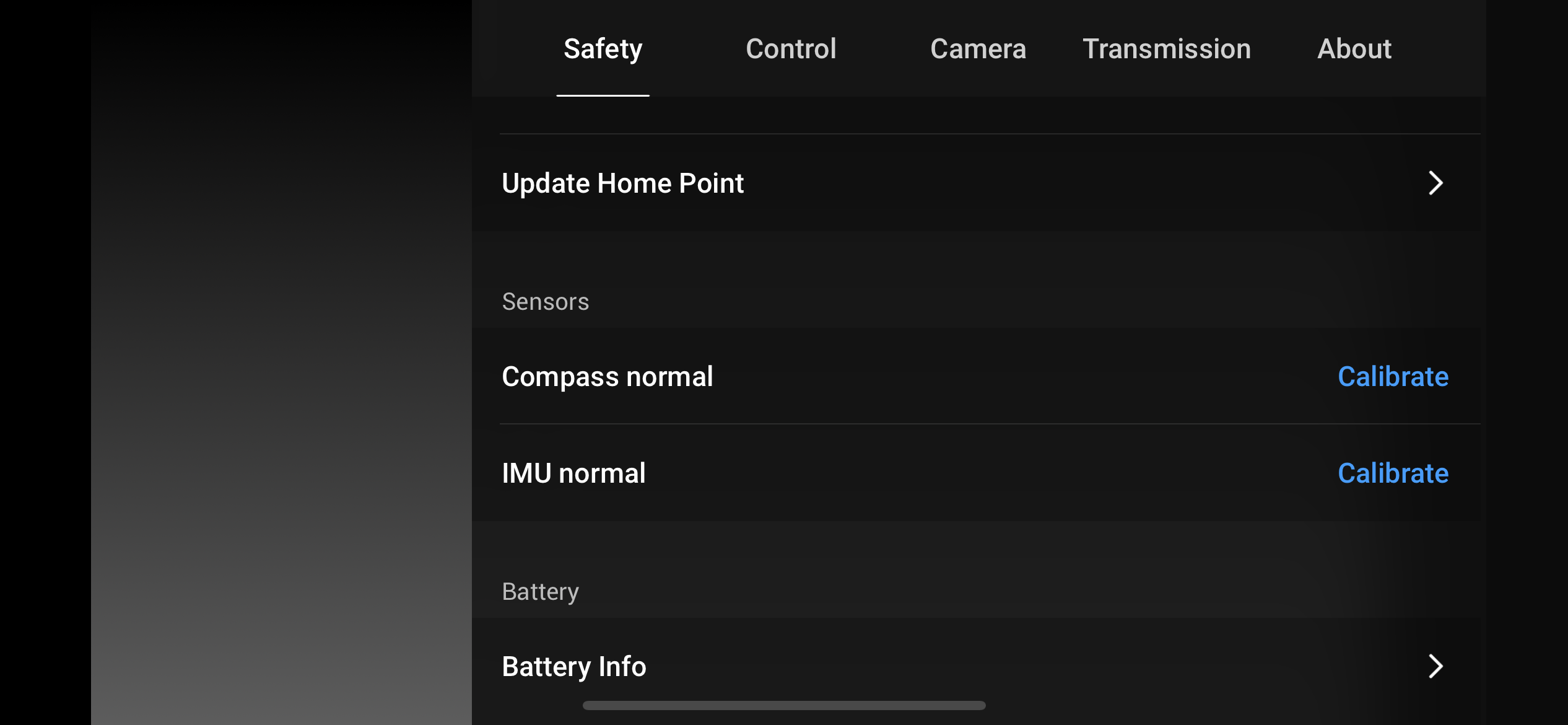
Task: Switch to the Control tab
Action: [791, 49]
